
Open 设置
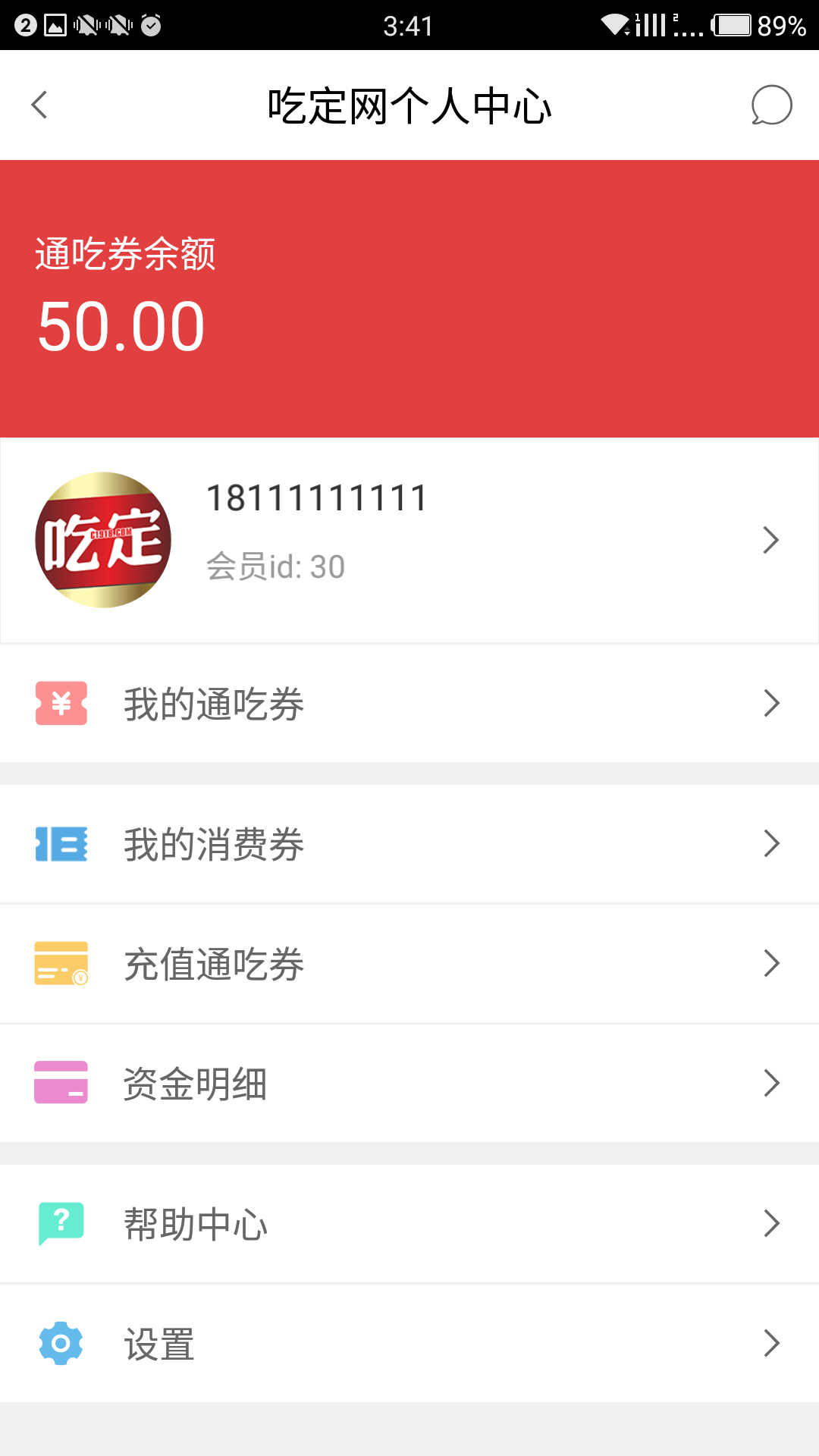point(409,1343)
